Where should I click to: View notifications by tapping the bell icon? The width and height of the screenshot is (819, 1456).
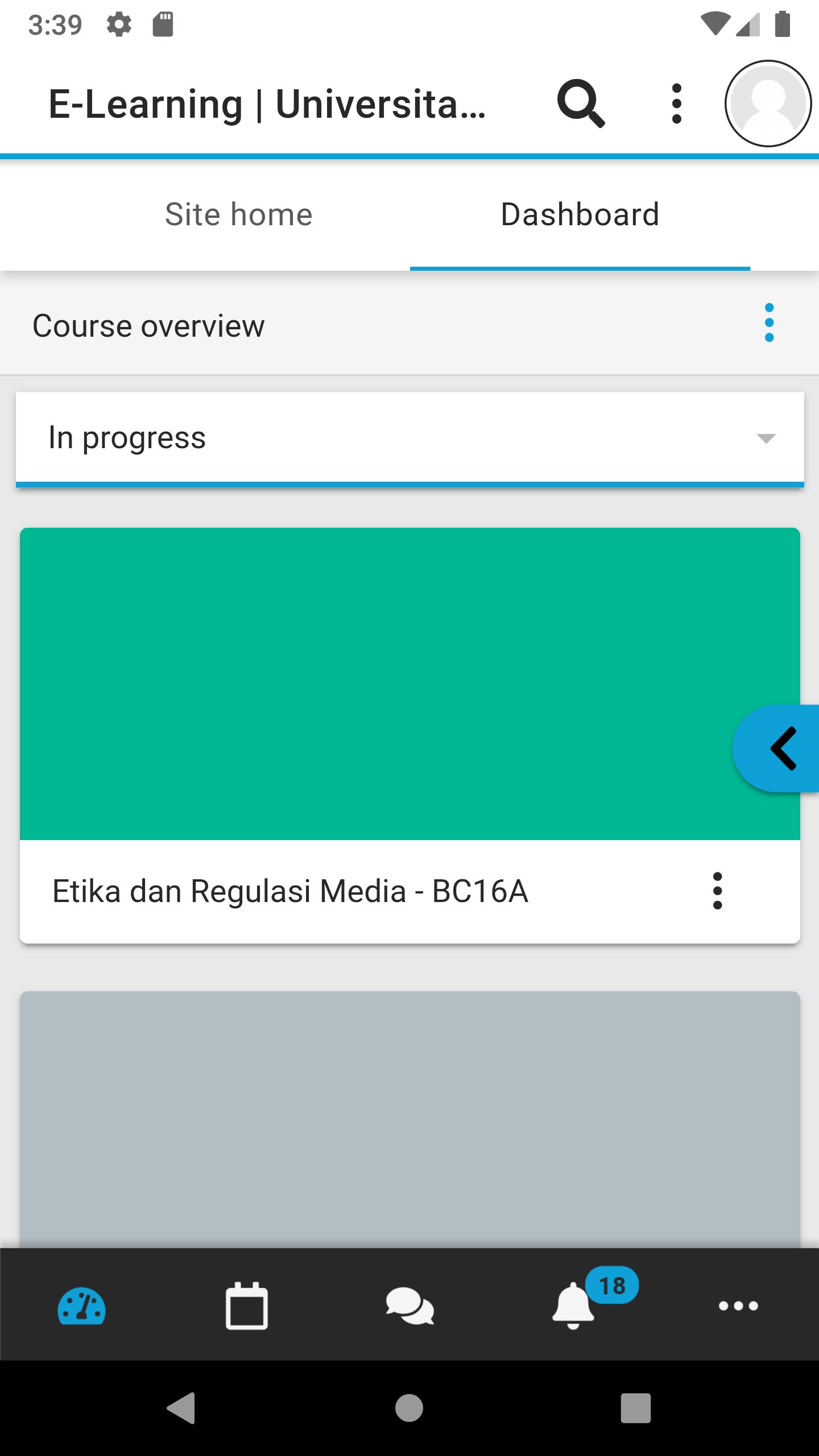tap(573, 1306)
